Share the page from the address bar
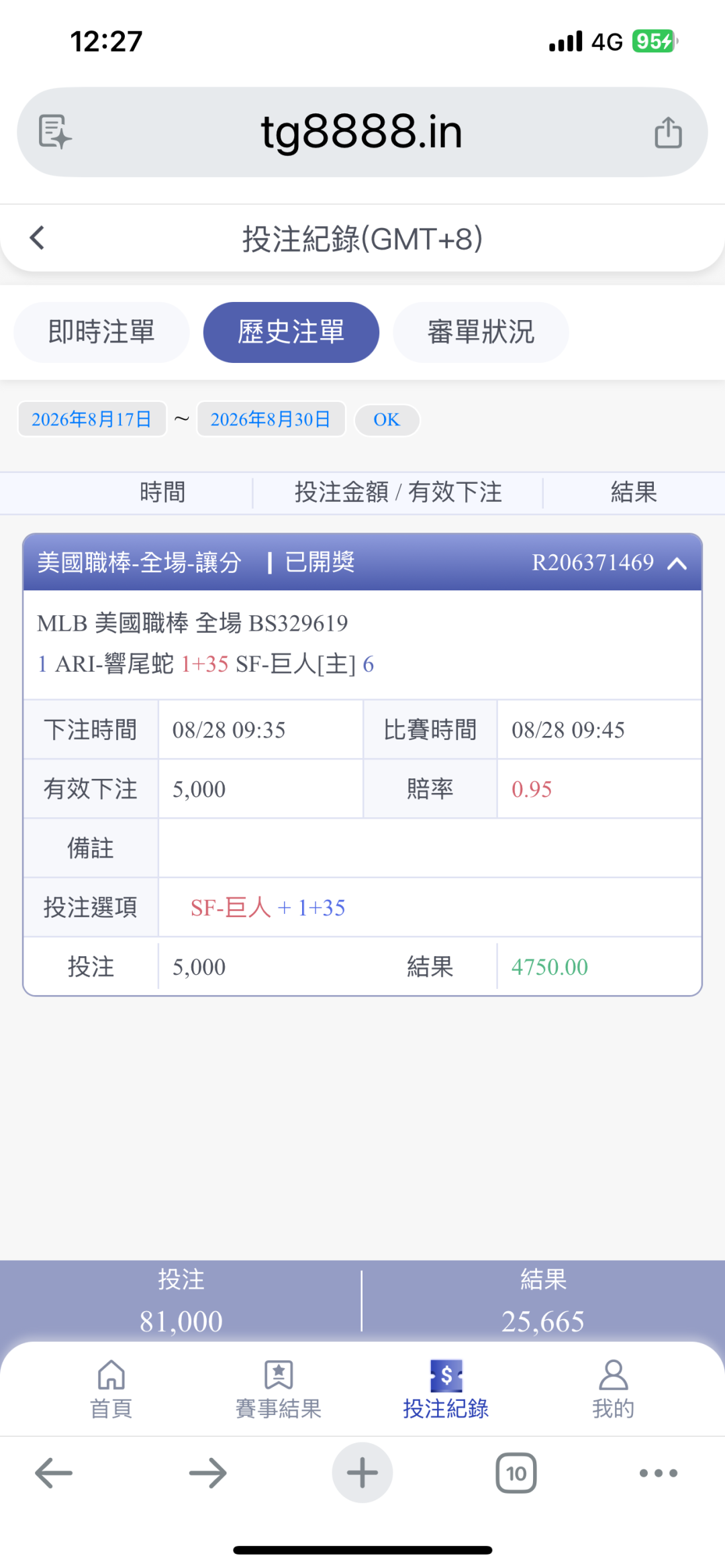The image size is (725, 1568). 668,132
